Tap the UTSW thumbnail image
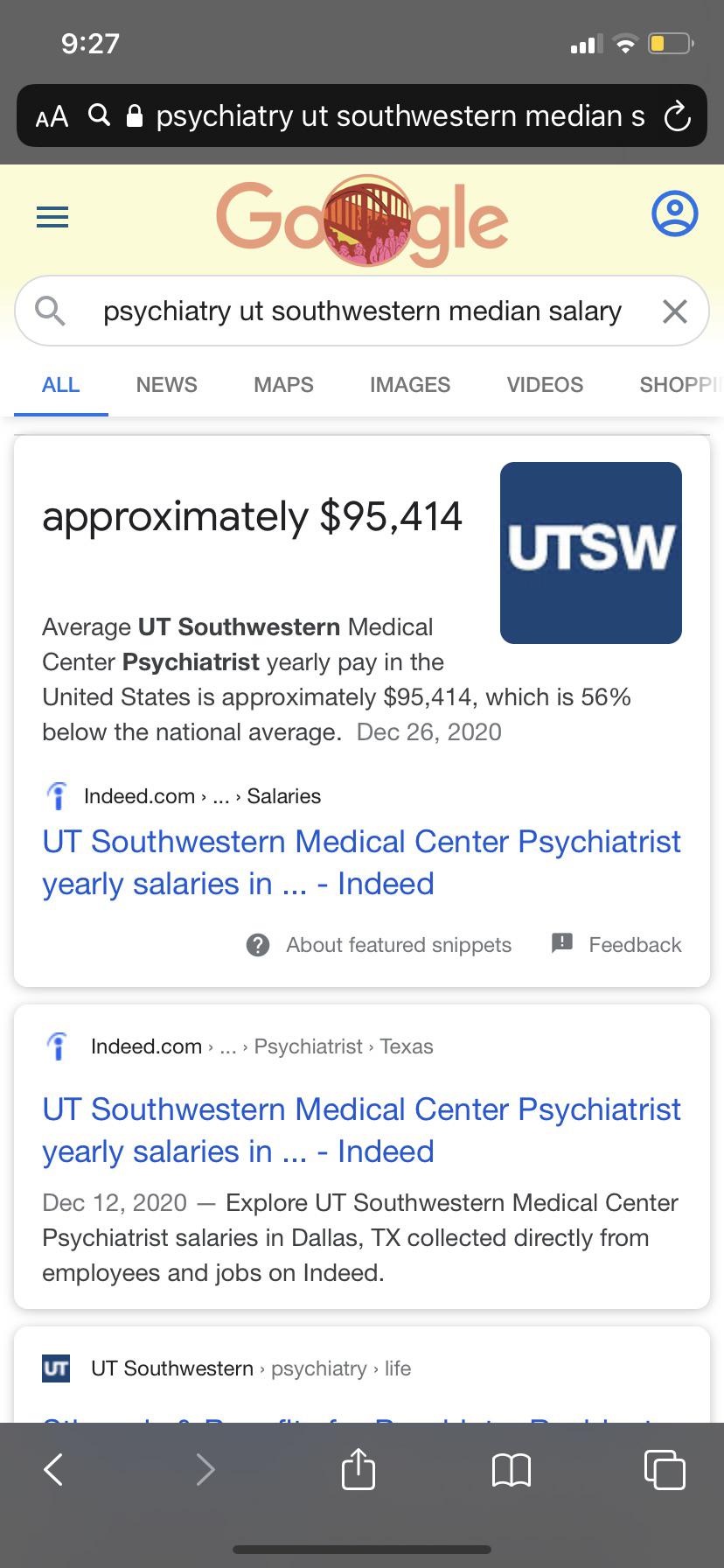Viewport: 724px width, 1568px height. coord(590,552)
